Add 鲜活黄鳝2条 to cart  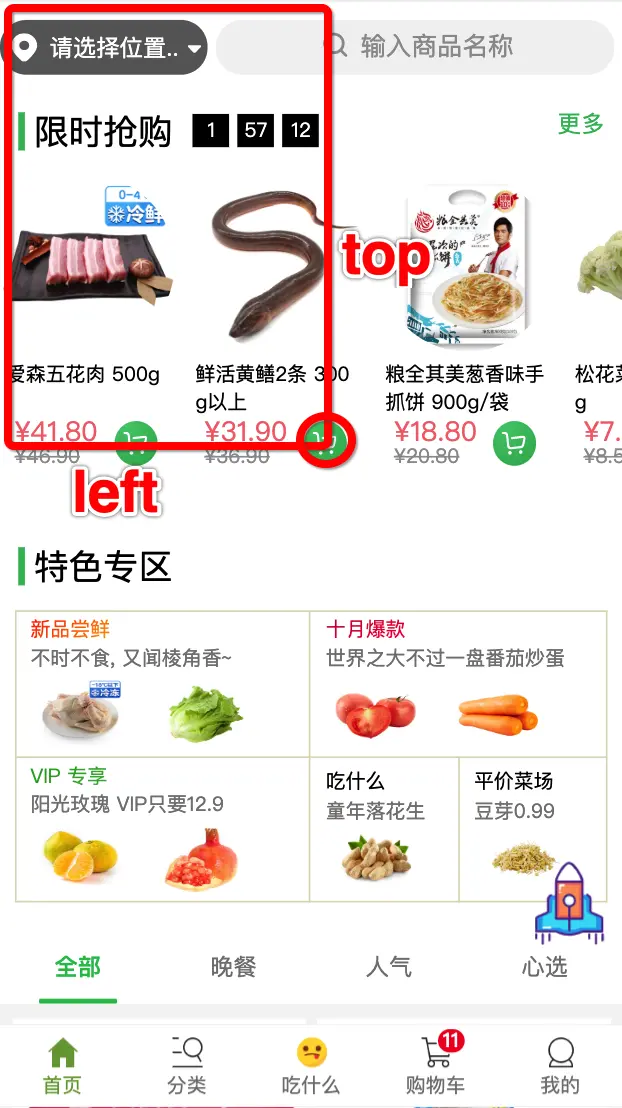tap(325, 441)
